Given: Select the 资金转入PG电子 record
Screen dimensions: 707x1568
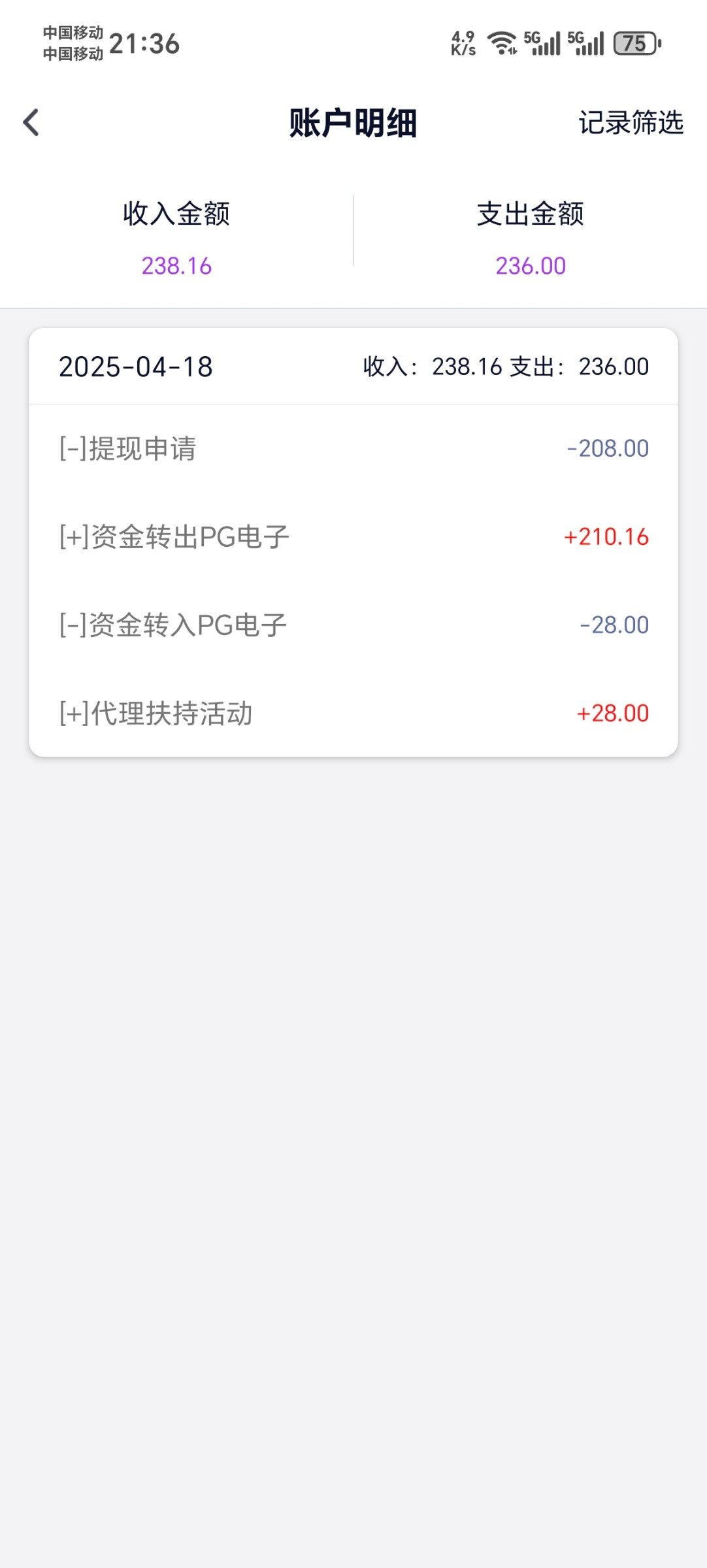Looking at the screenshot, I should [x=353, y=625].
